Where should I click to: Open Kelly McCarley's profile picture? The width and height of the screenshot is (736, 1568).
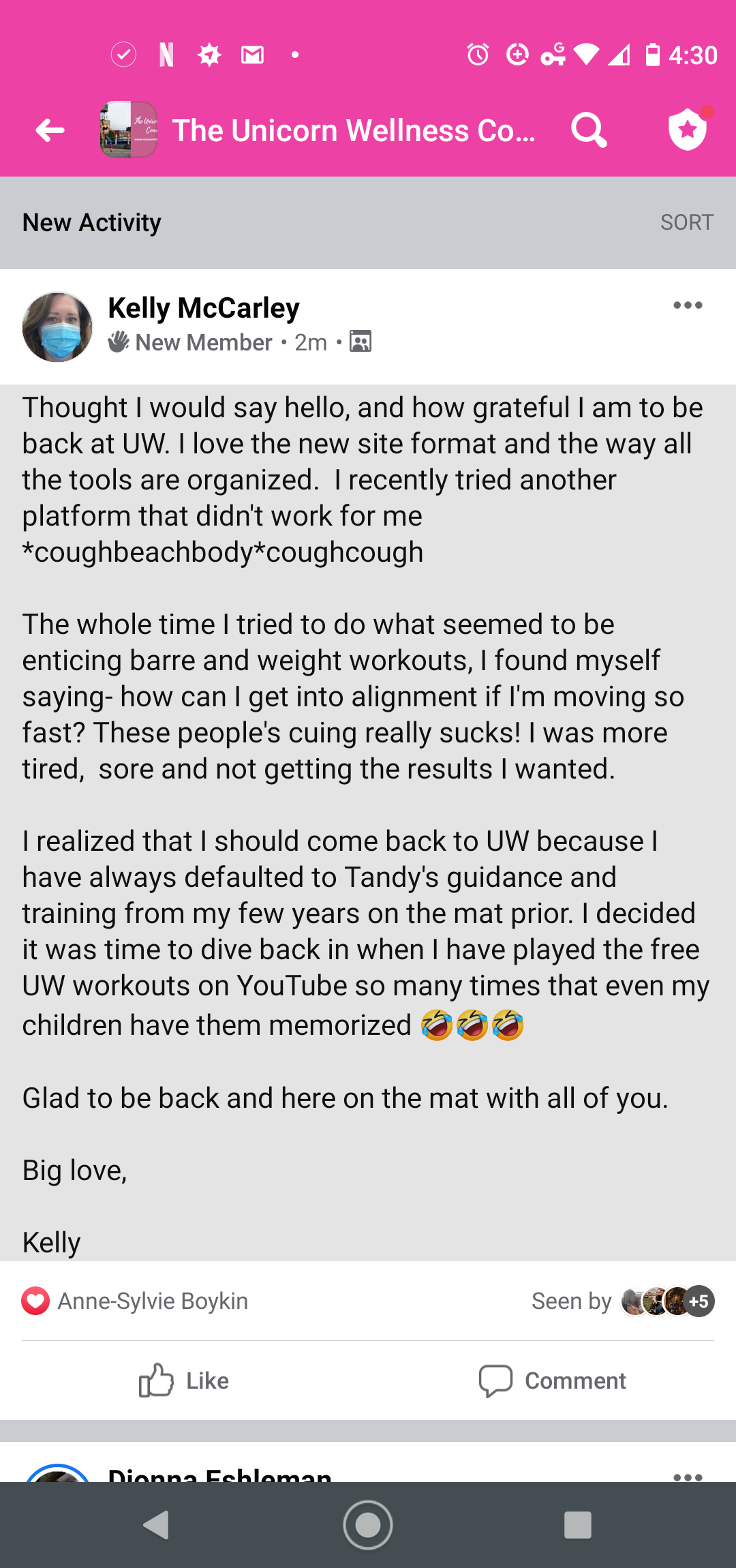(x=58, y=327)
